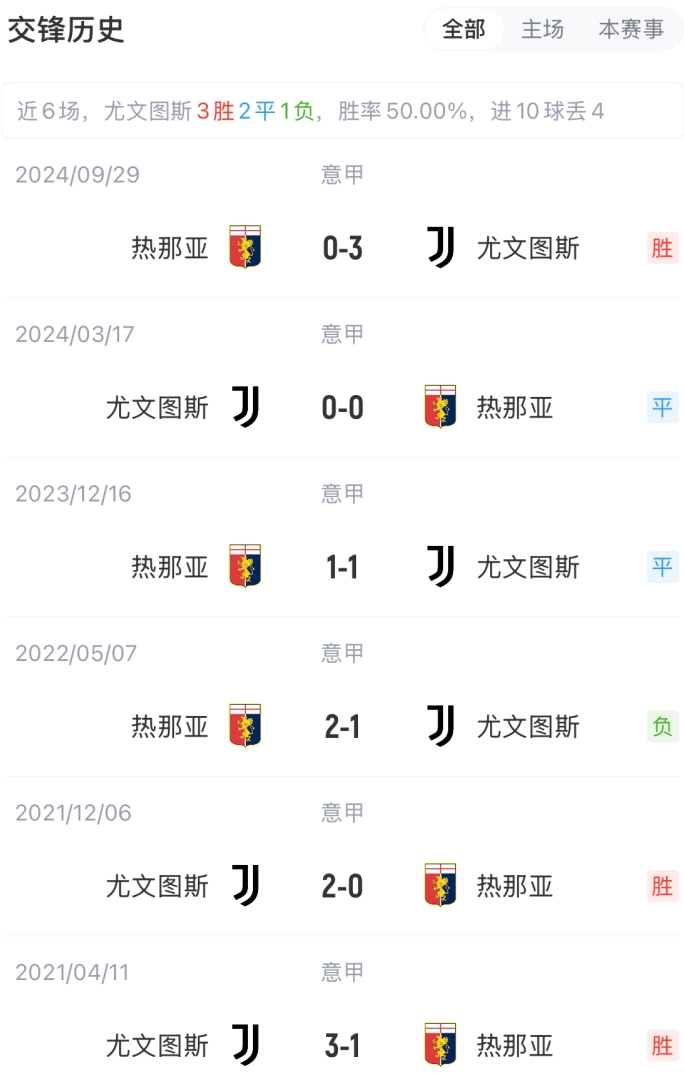Screen dimensions: 684x1089
Task: View the 2022/05/07 match, 热那亚 2-1 尤文图斯
Action: [x=342, y=727]
